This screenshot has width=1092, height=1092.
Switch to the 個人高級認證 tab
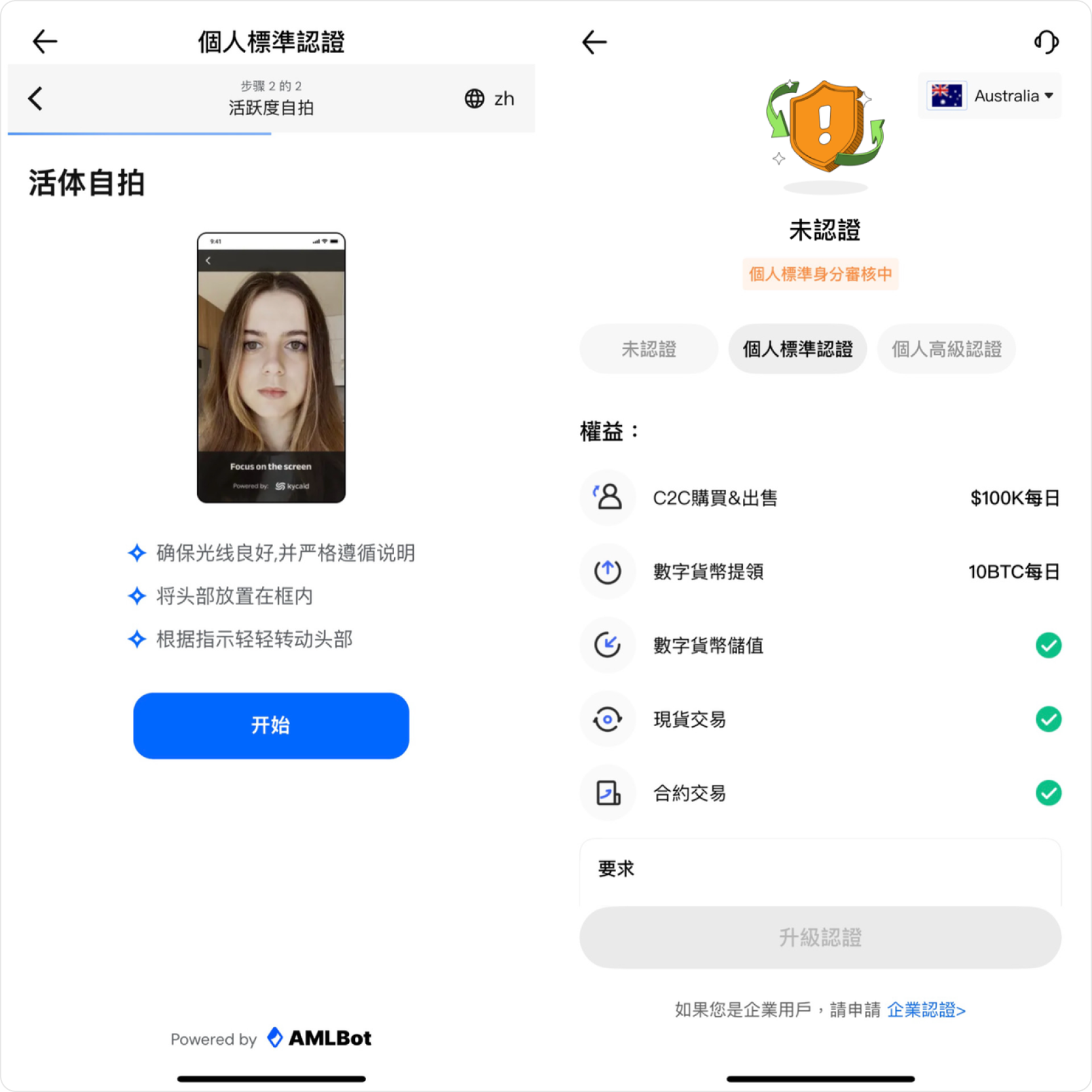946,349
